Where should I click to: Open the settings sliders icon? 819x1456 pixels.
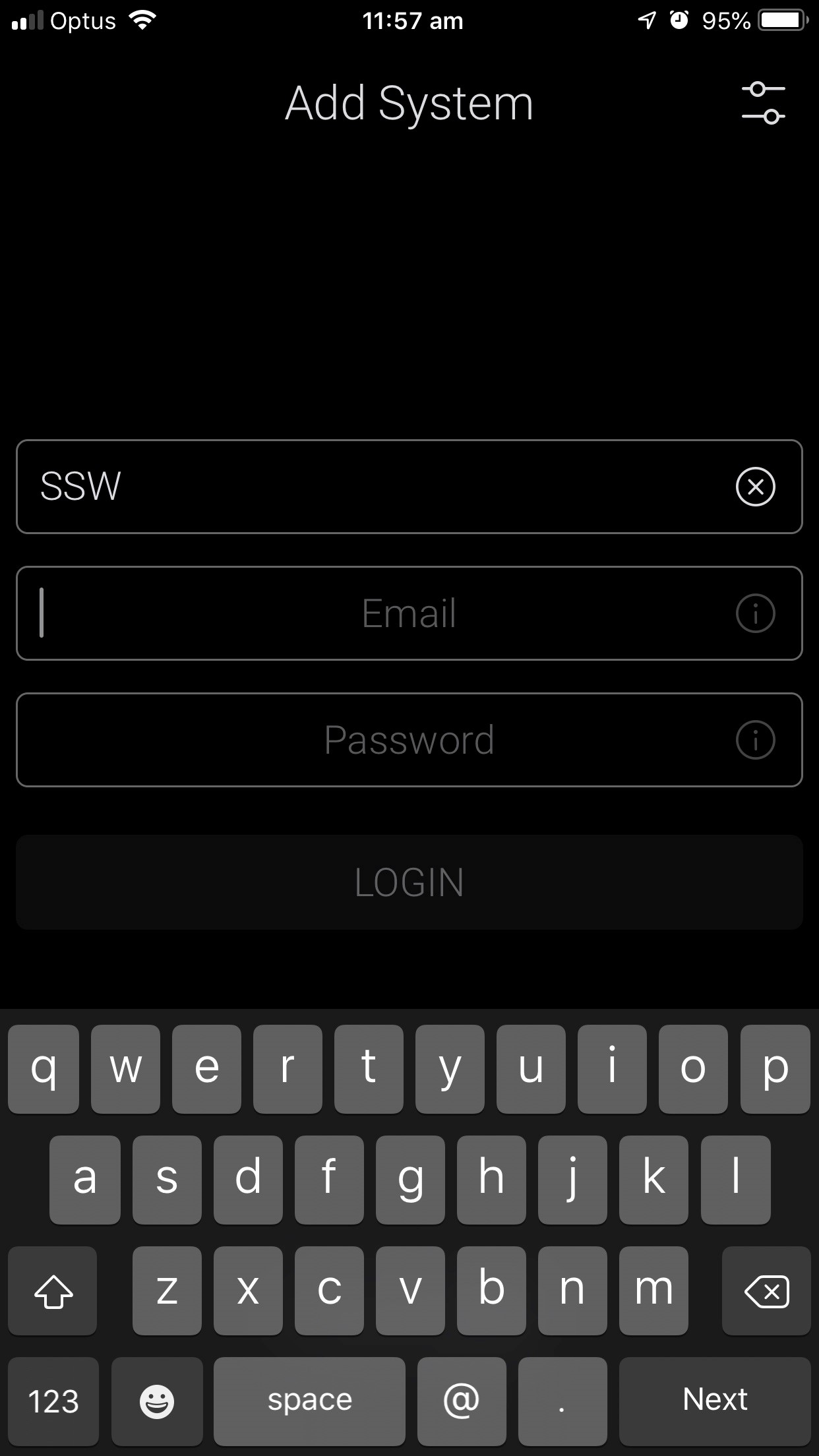(x=763, y=103)
